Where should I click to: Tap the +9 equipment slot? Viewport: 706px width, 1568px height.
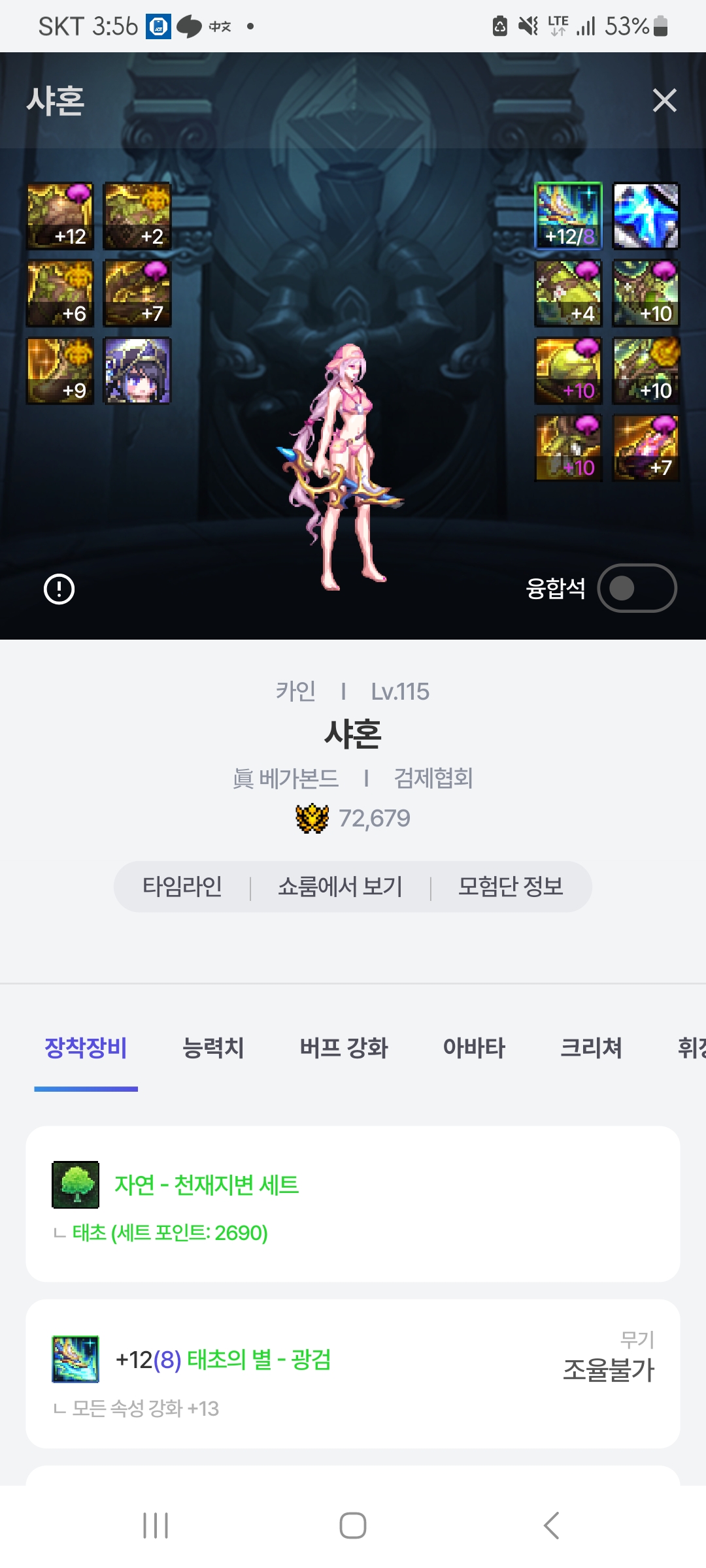coord(60,370)
